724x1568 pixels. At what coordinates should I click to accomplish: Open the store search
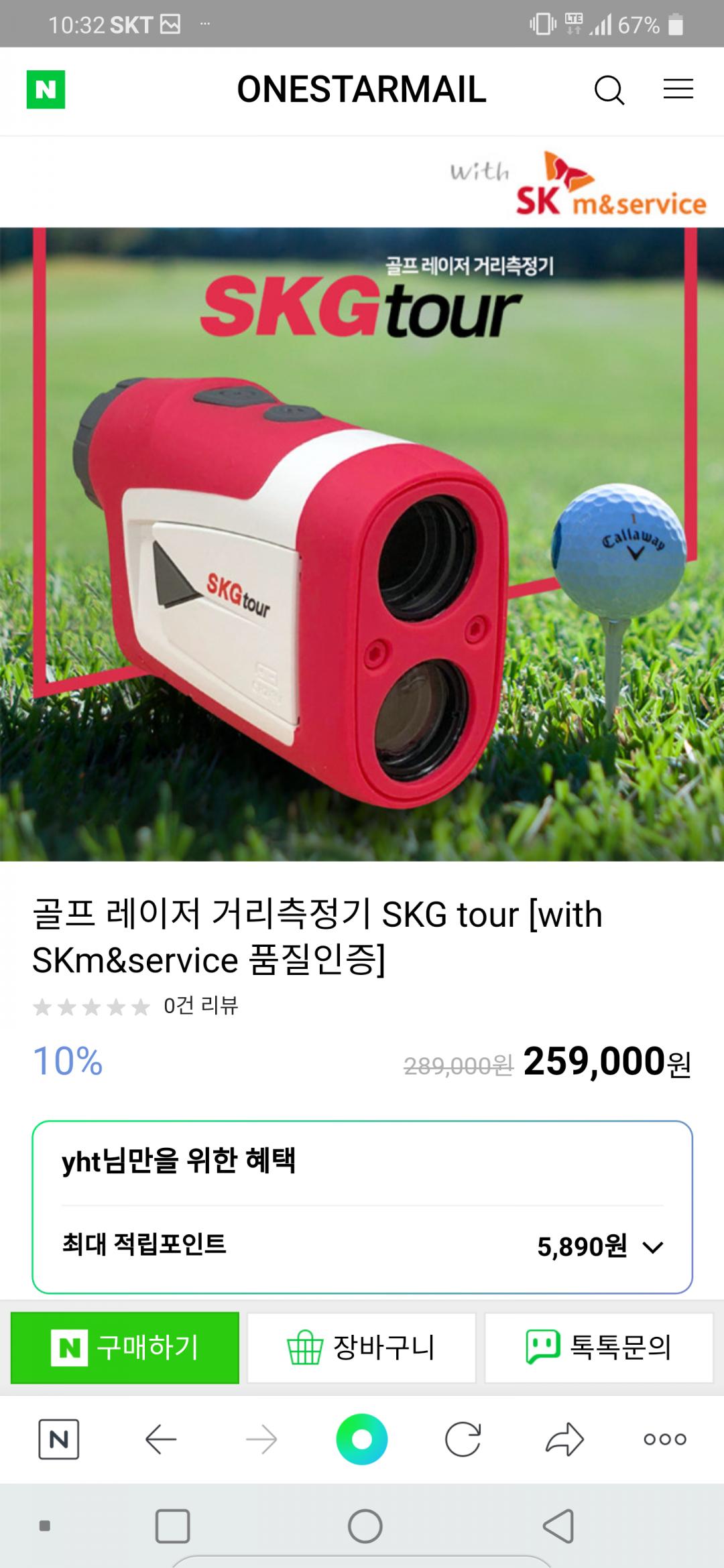pos(609,90)
